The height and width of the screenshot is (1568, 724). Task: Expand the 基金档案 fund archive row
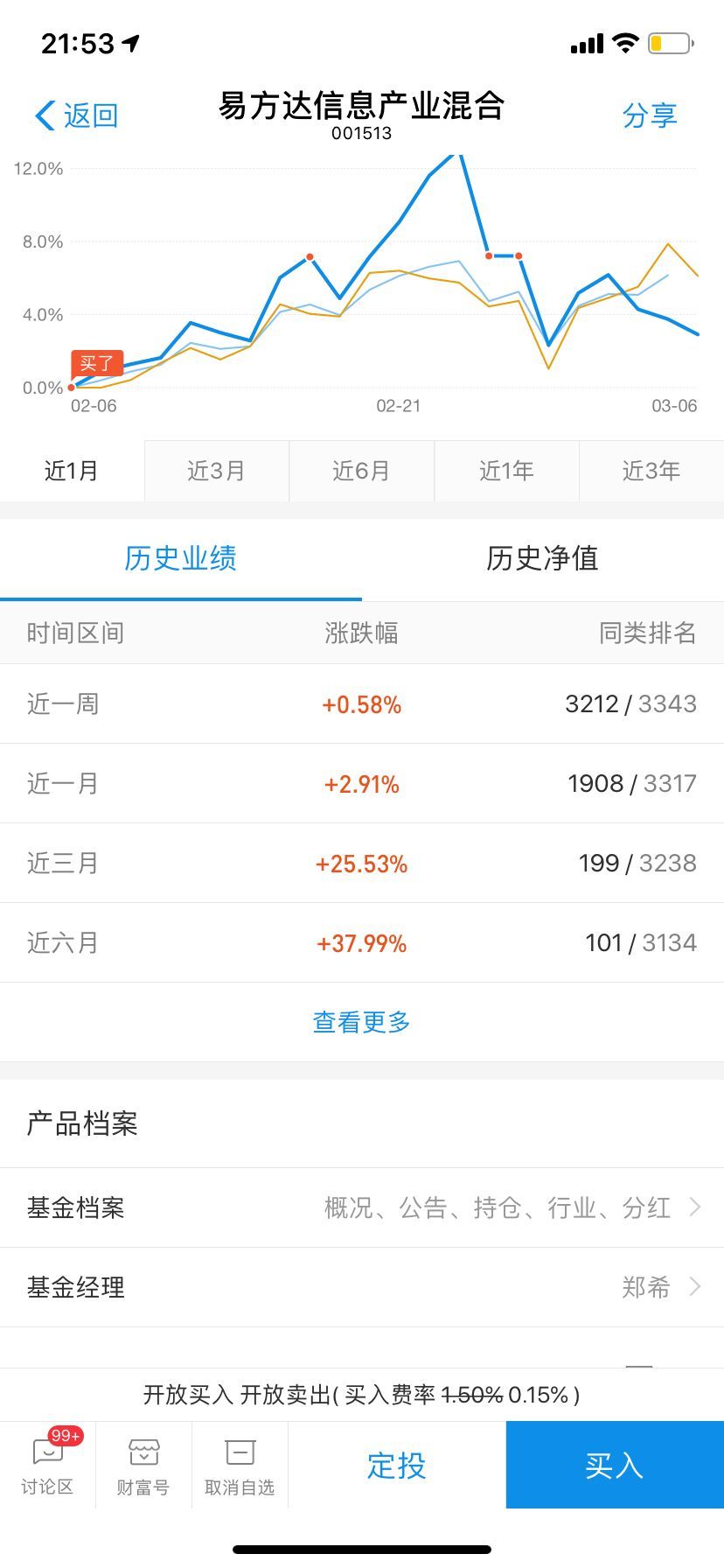(362, 1207)
